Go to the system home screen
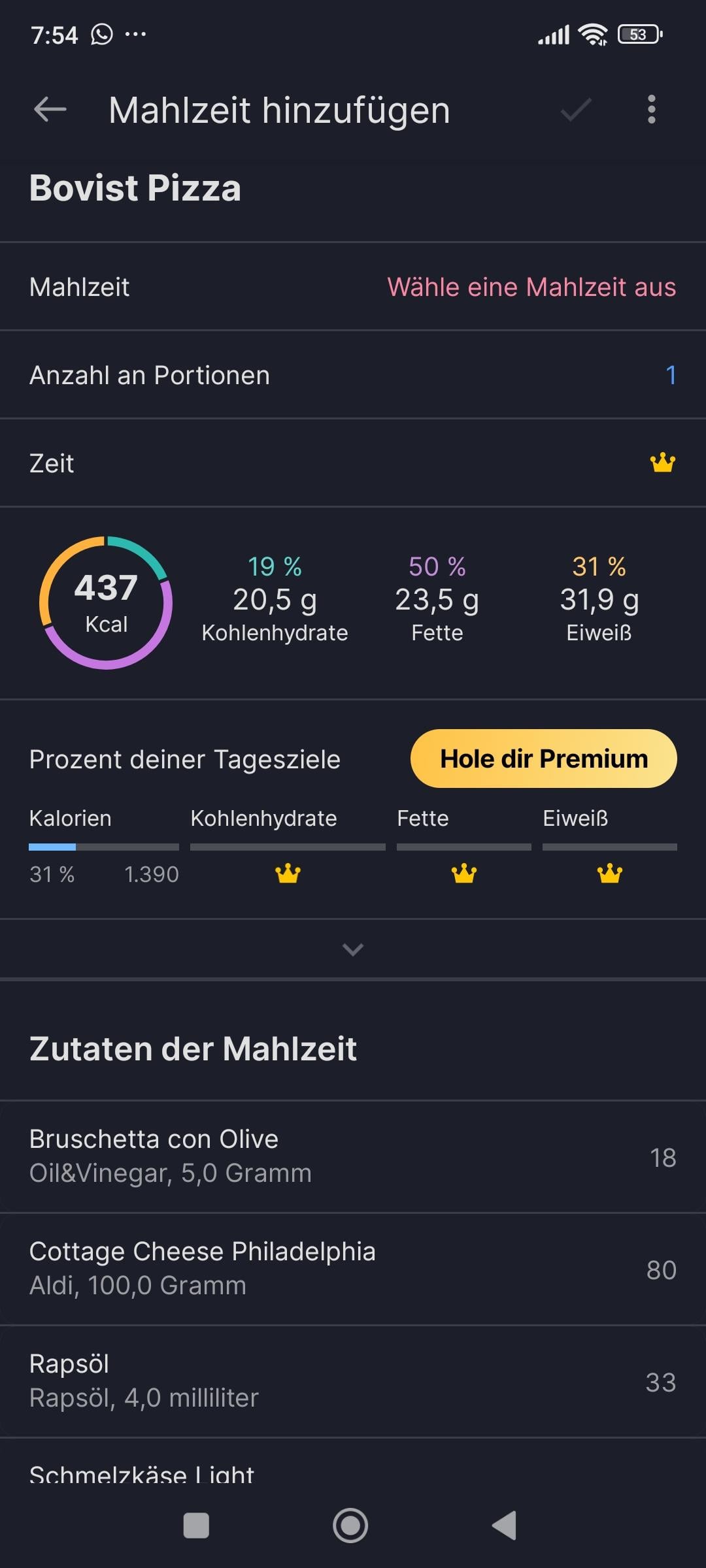706x1568 pixels. point(350,1526)
